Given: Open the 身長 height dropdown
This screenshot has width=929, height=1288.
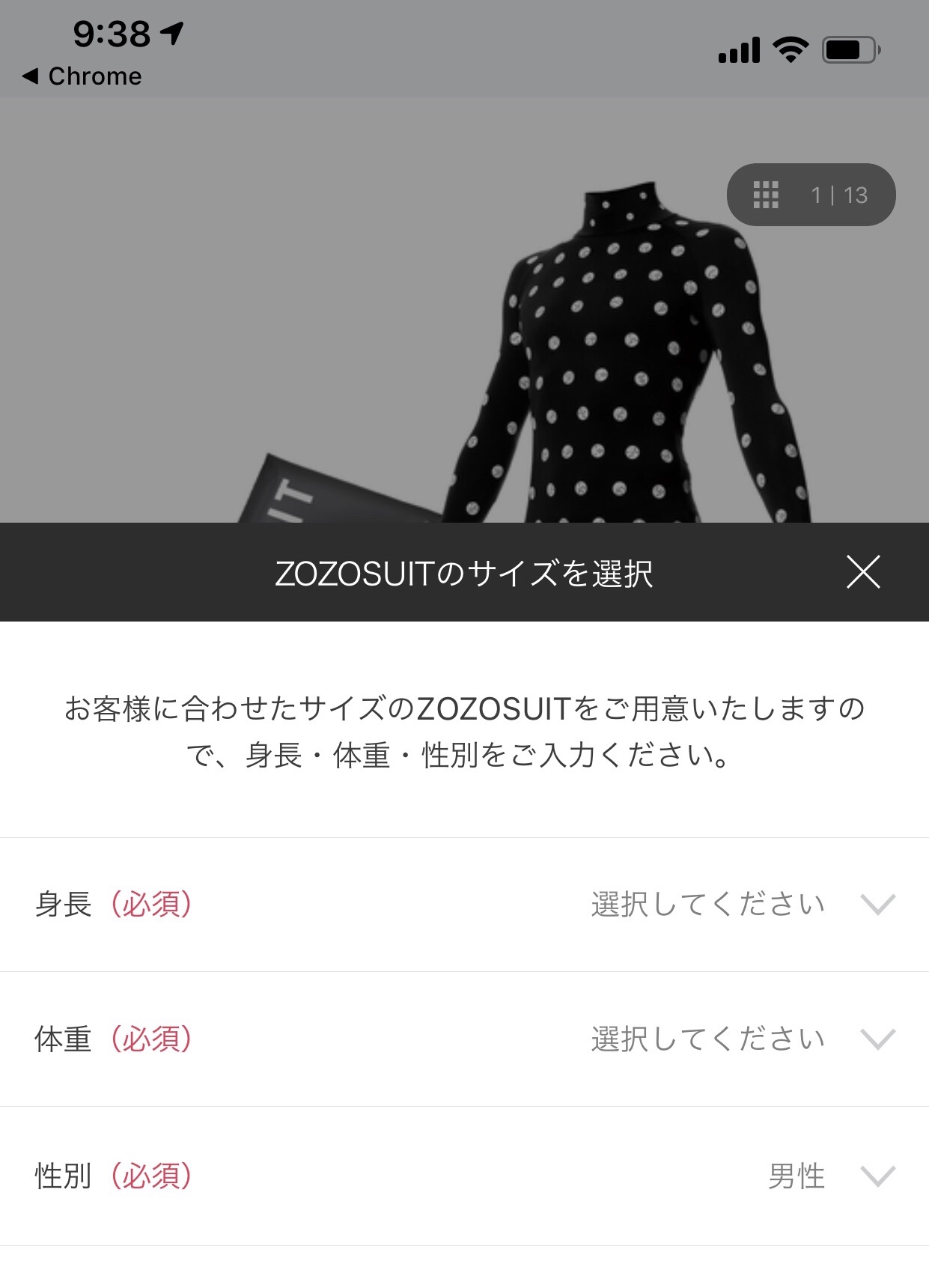Looking at the screenshot, I should (x=741, y=905).
